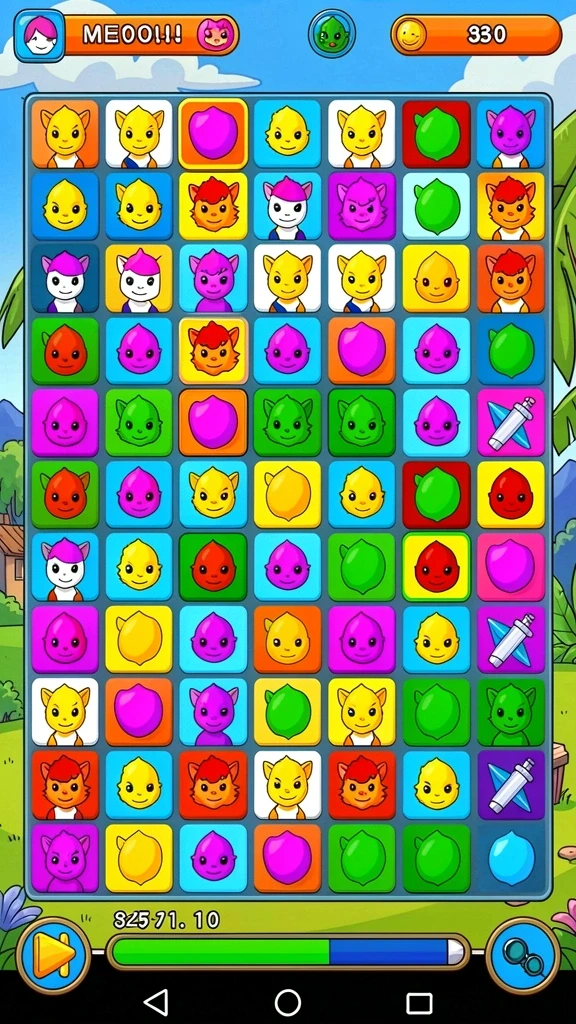576x1024 pixels.
Task: Select the blue egg tile on the board
Action: tap(511, 857)
